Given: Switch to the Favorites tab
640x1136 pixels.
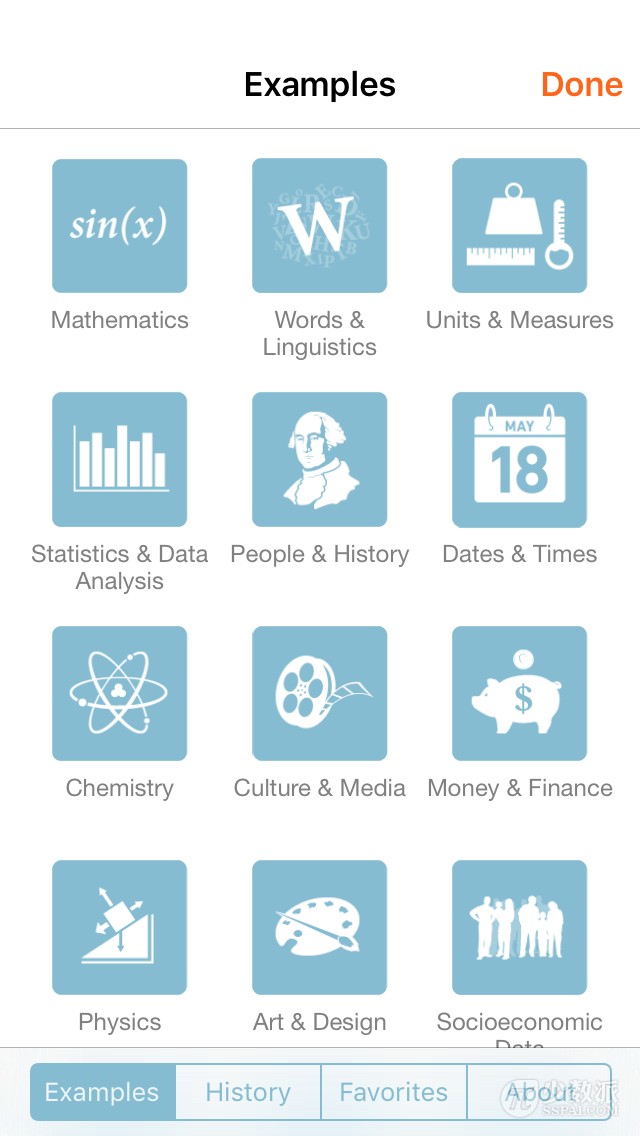Looking at the screenshot, I should click(x=393, y=1092).
